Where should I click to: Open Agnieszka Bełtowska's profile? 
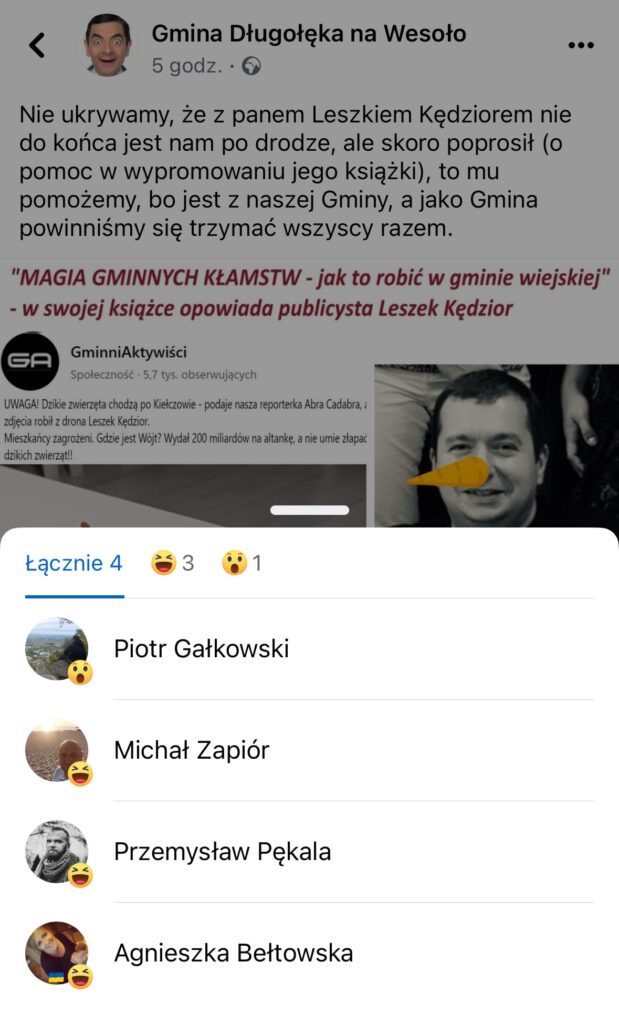tap(233, 953)
